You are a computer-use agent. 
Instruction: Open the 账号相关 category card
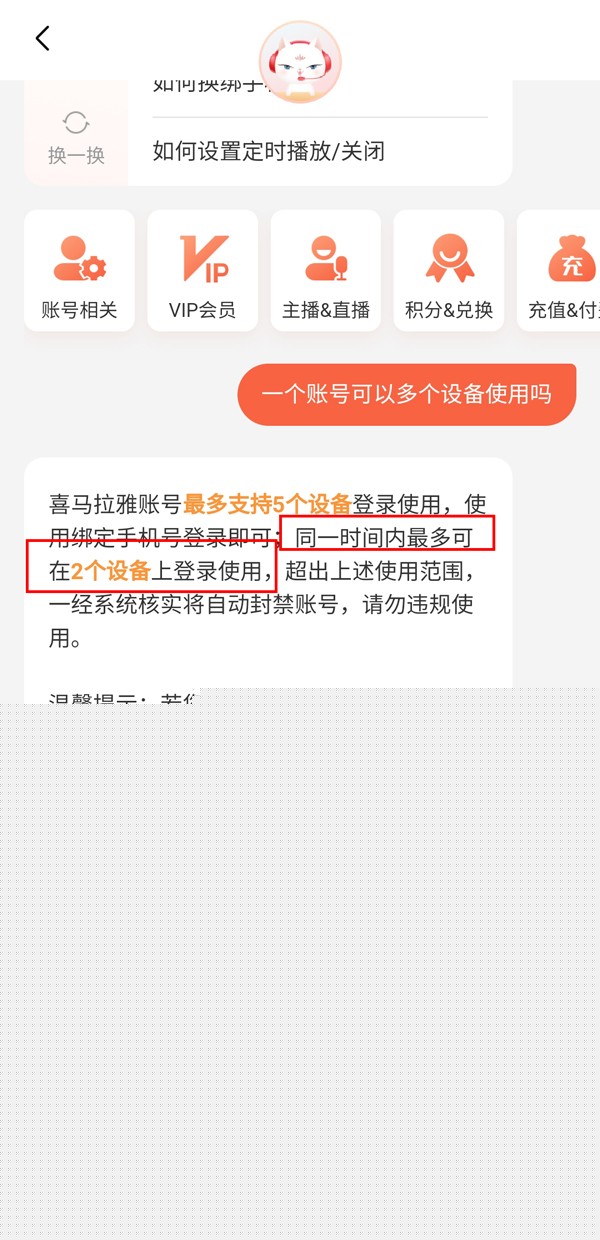(x=79, y=270)
